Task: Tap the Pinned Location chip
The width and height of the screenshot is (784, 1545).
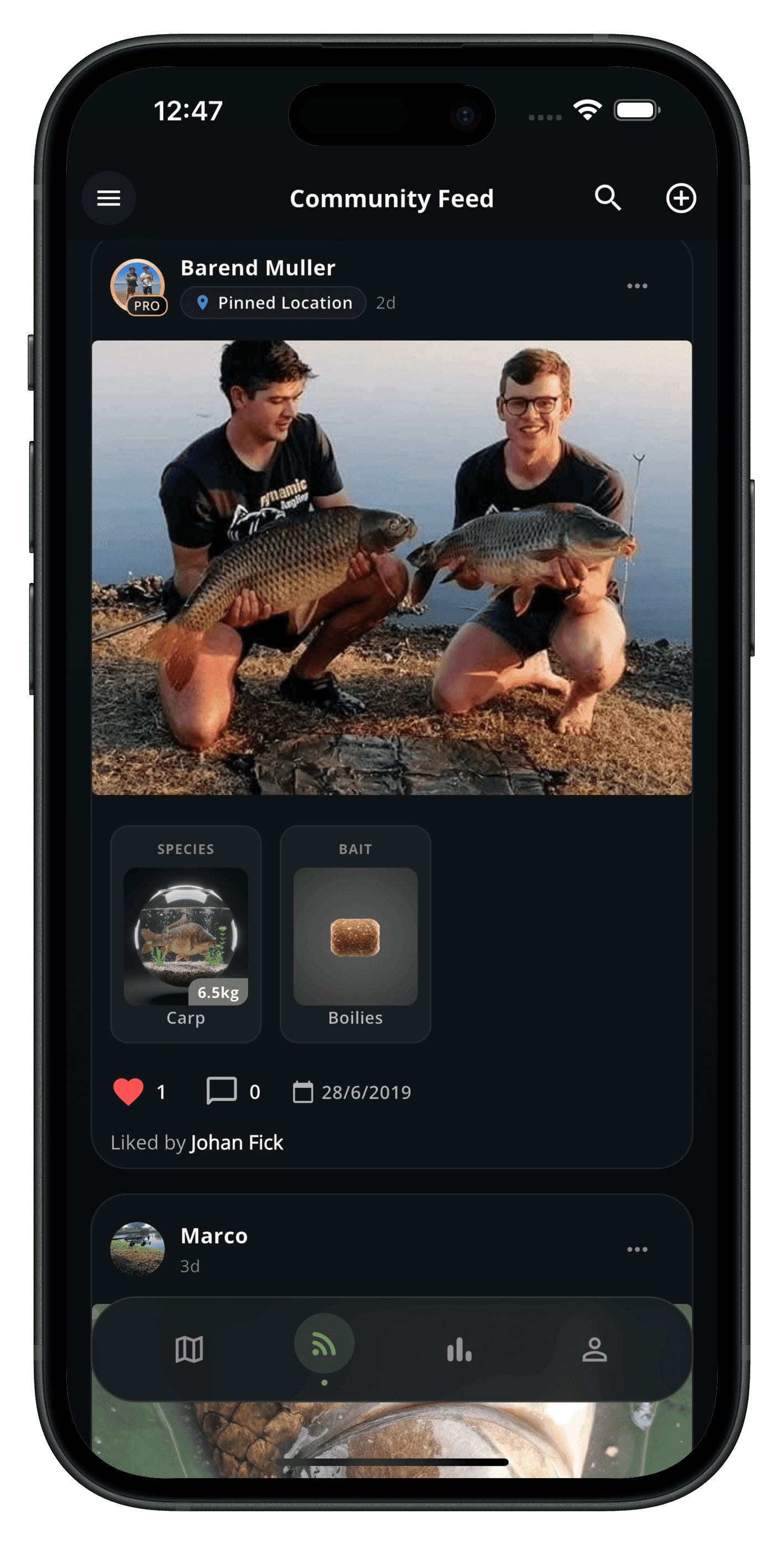Action: pyautogui.click(x=272, y=302)
